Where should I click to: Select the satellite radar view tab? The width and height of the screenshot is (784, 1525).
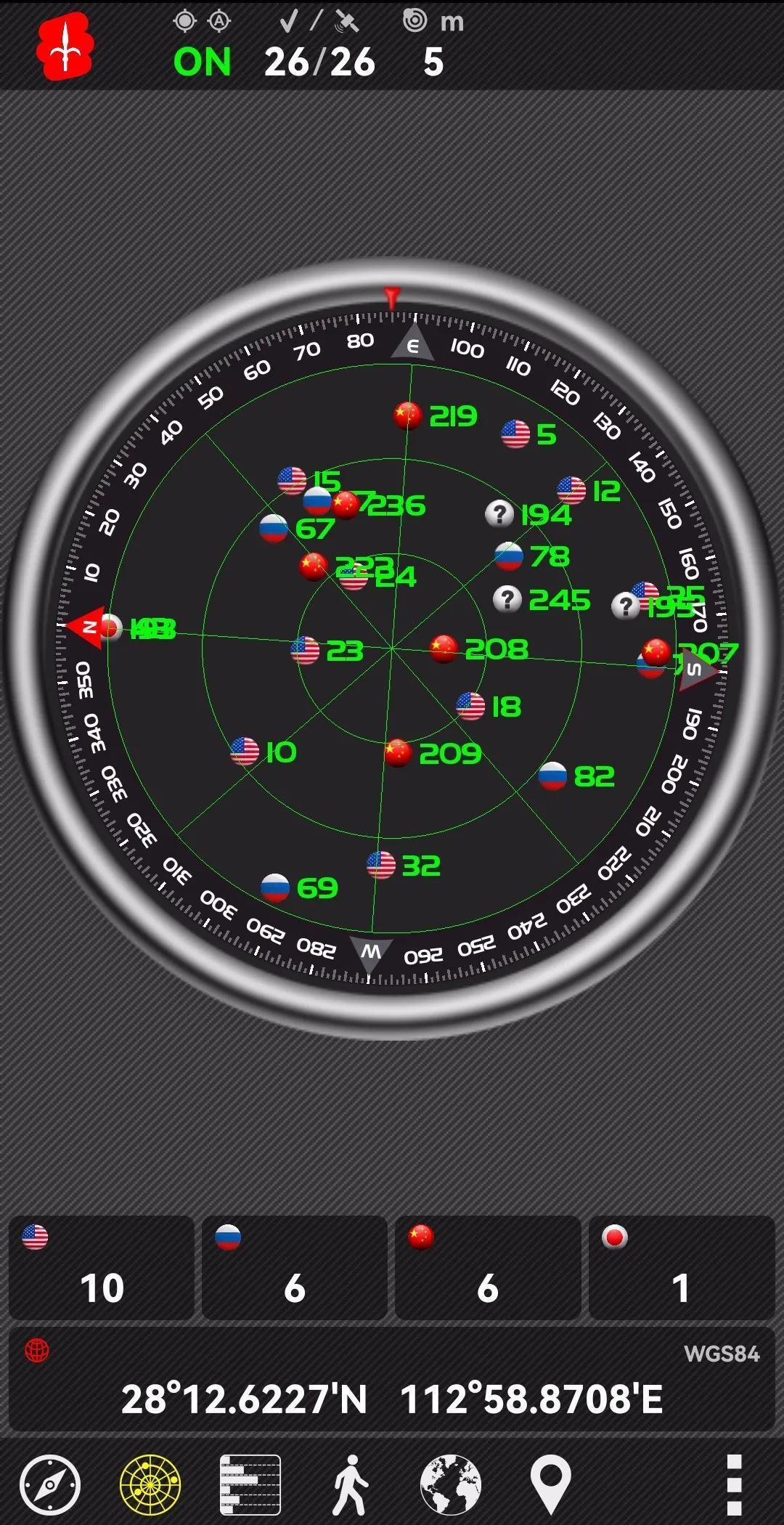[150, 1484]
